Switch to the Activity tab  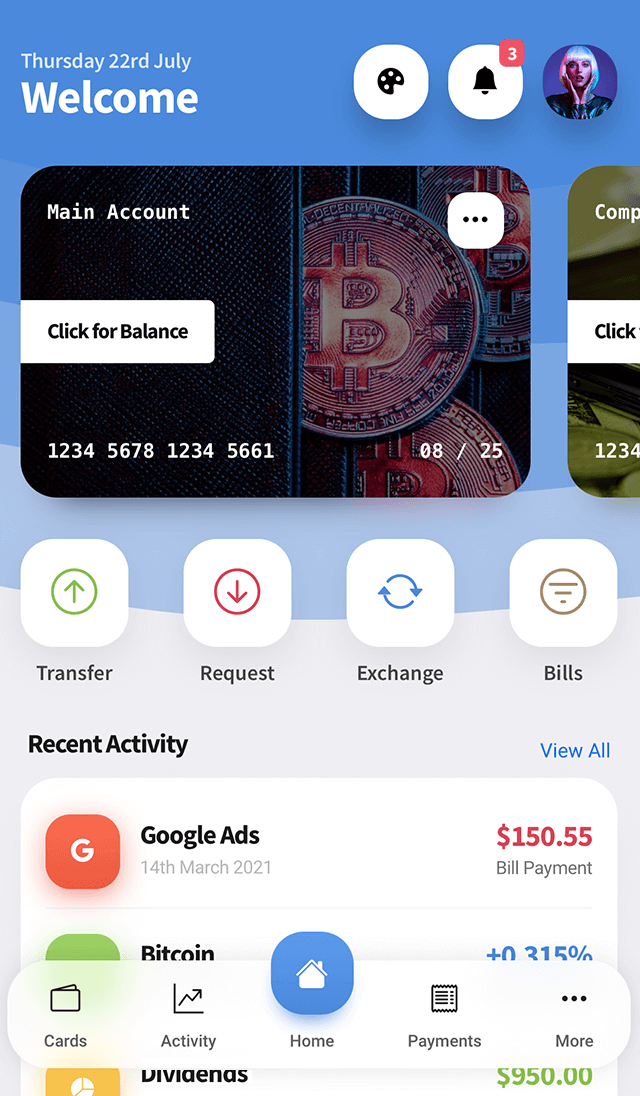click(x=189, y=1016)
